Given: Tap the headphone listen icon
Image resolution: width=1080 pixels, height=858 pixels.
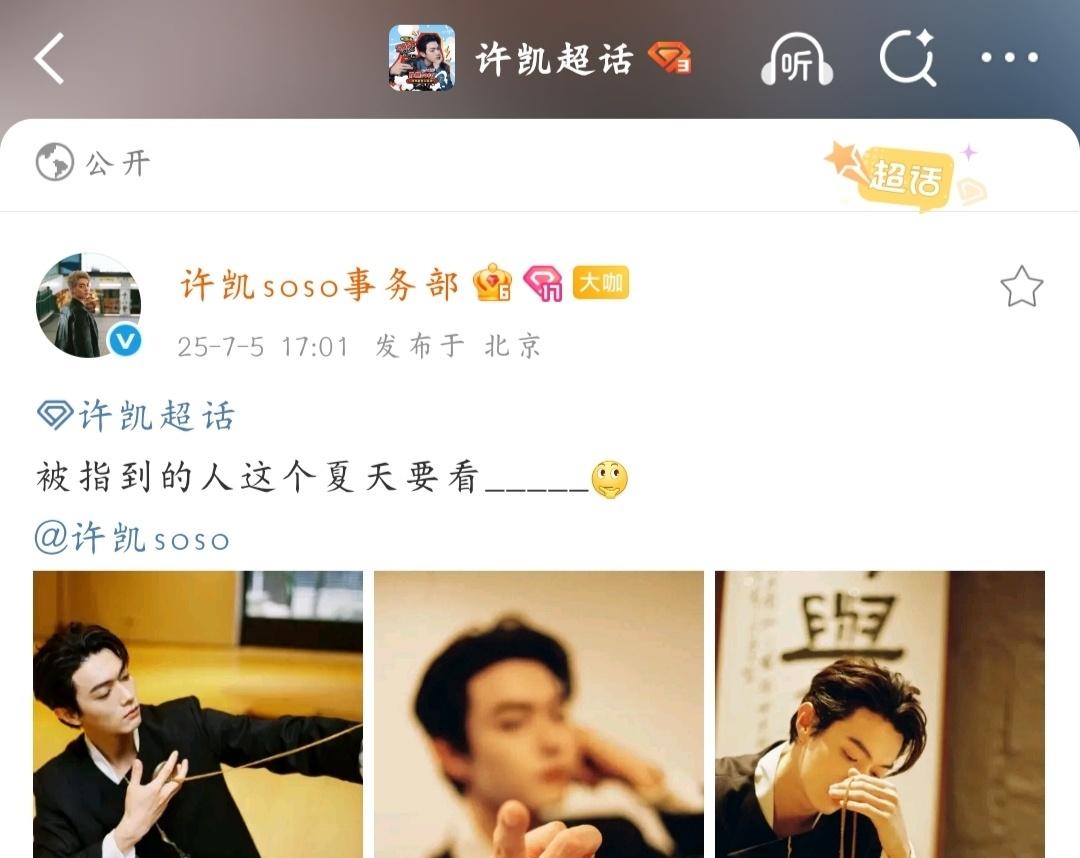Looking at the screenshot, I should 796,60.
